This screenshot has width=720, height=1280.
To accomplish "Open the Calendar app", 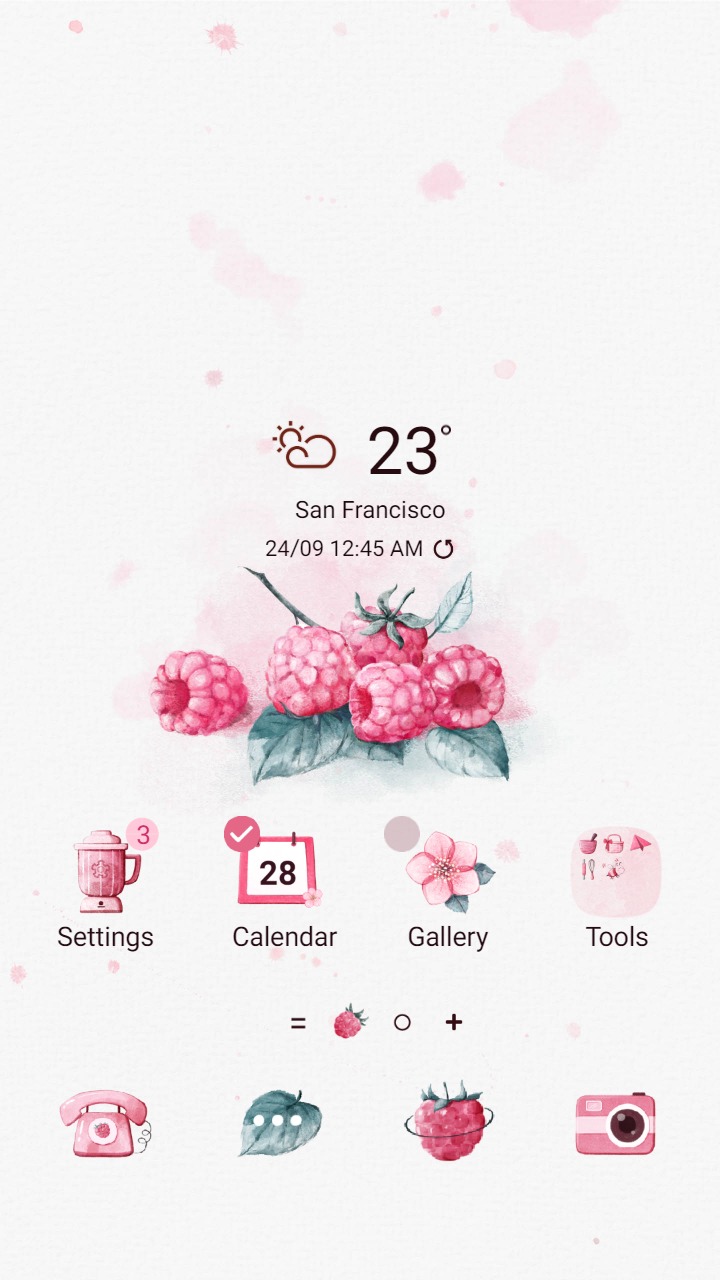I will coord(278,872).
